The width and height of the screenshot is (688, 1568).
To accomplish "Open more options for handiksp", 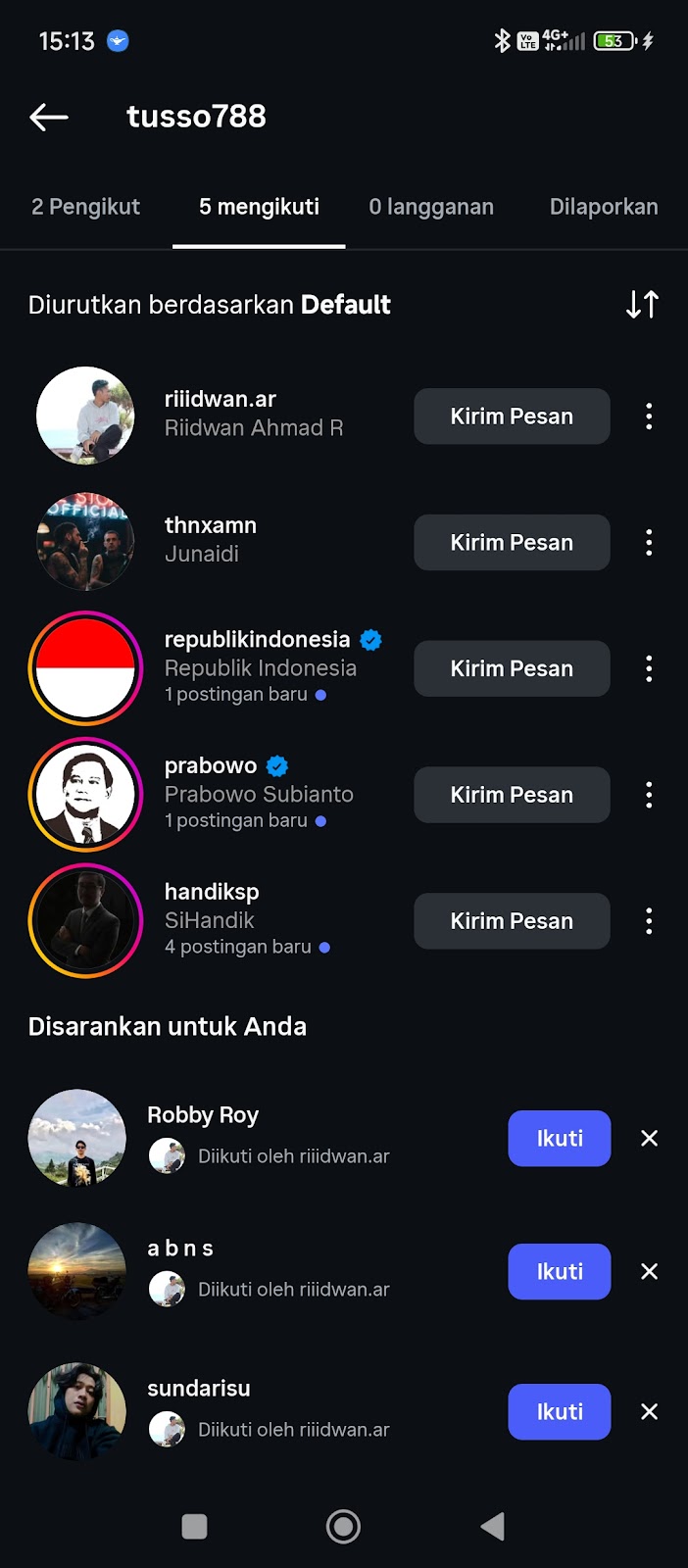I will (649, 921).
